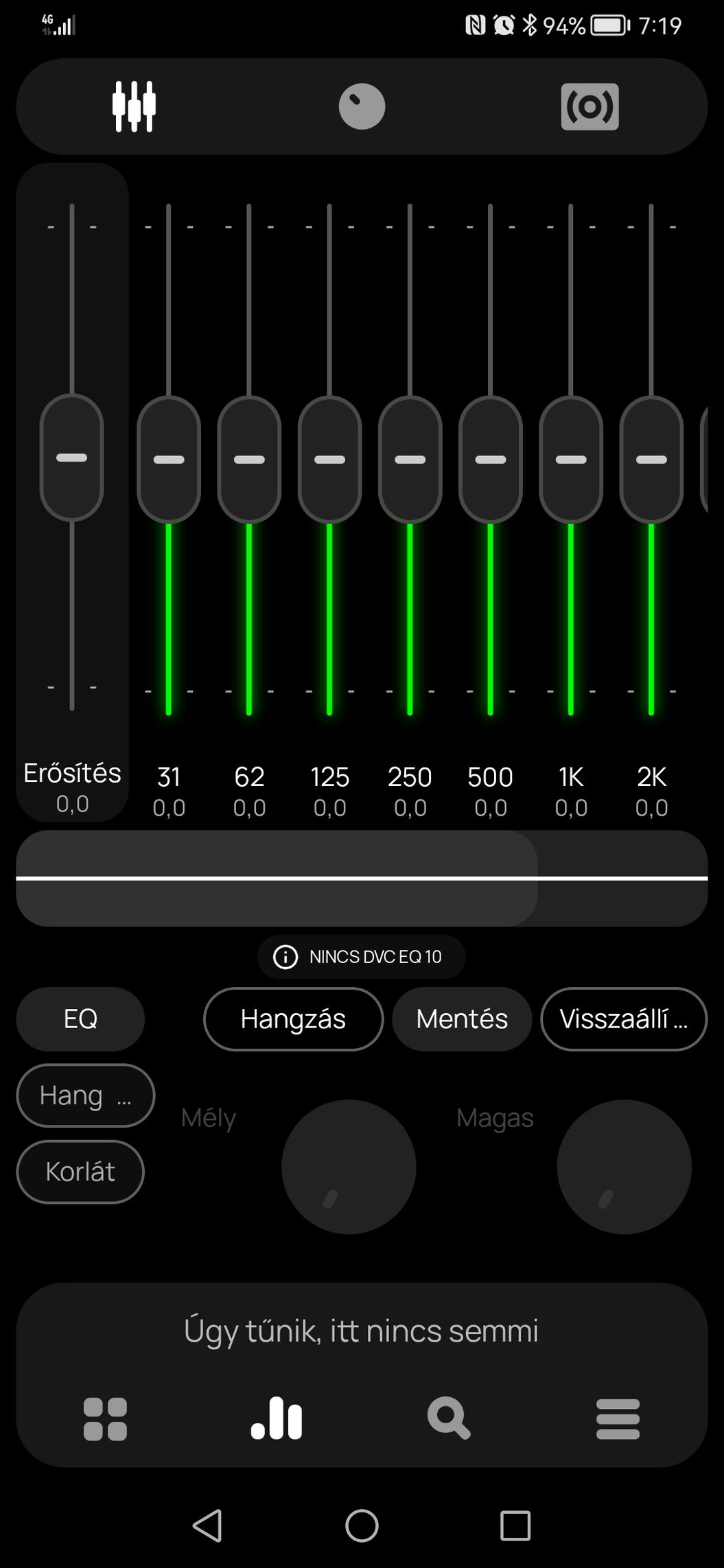Toggle the EQ button
The height and width of the screenshot is (1568, 724).
[80, 1019]
